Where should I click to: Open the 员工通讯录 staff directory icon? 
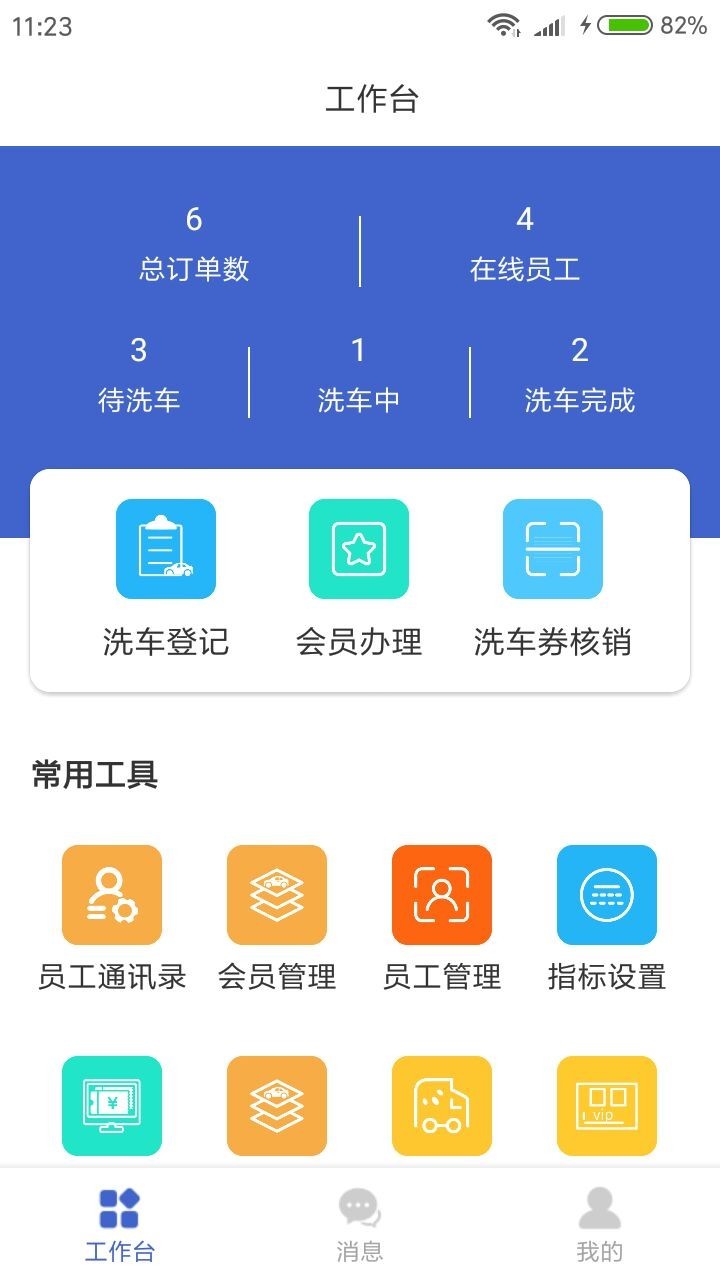coord(112,893)
